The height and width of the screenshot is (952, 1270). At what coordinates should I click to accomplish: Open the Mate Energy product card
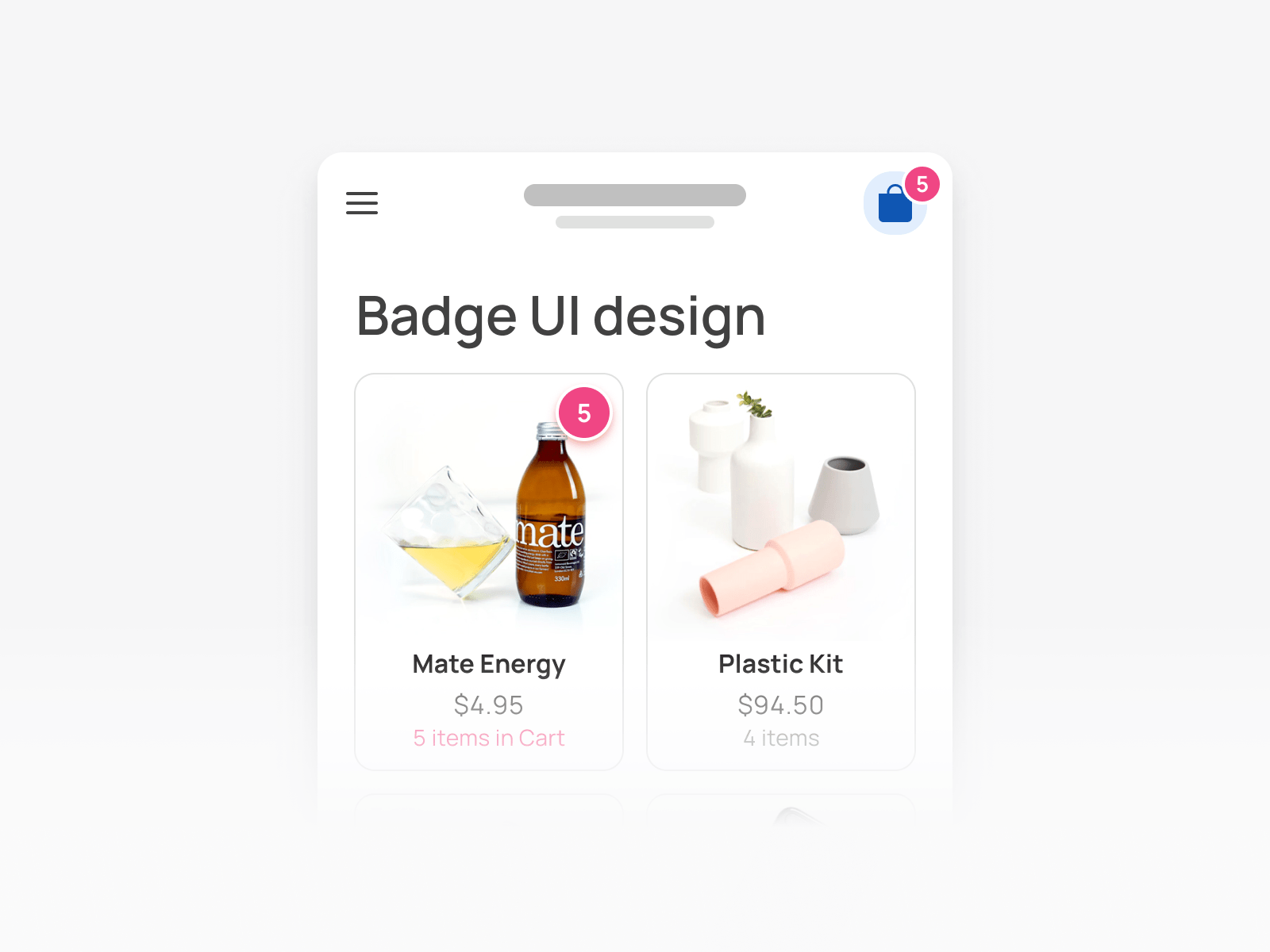click(x=489, y=571)
